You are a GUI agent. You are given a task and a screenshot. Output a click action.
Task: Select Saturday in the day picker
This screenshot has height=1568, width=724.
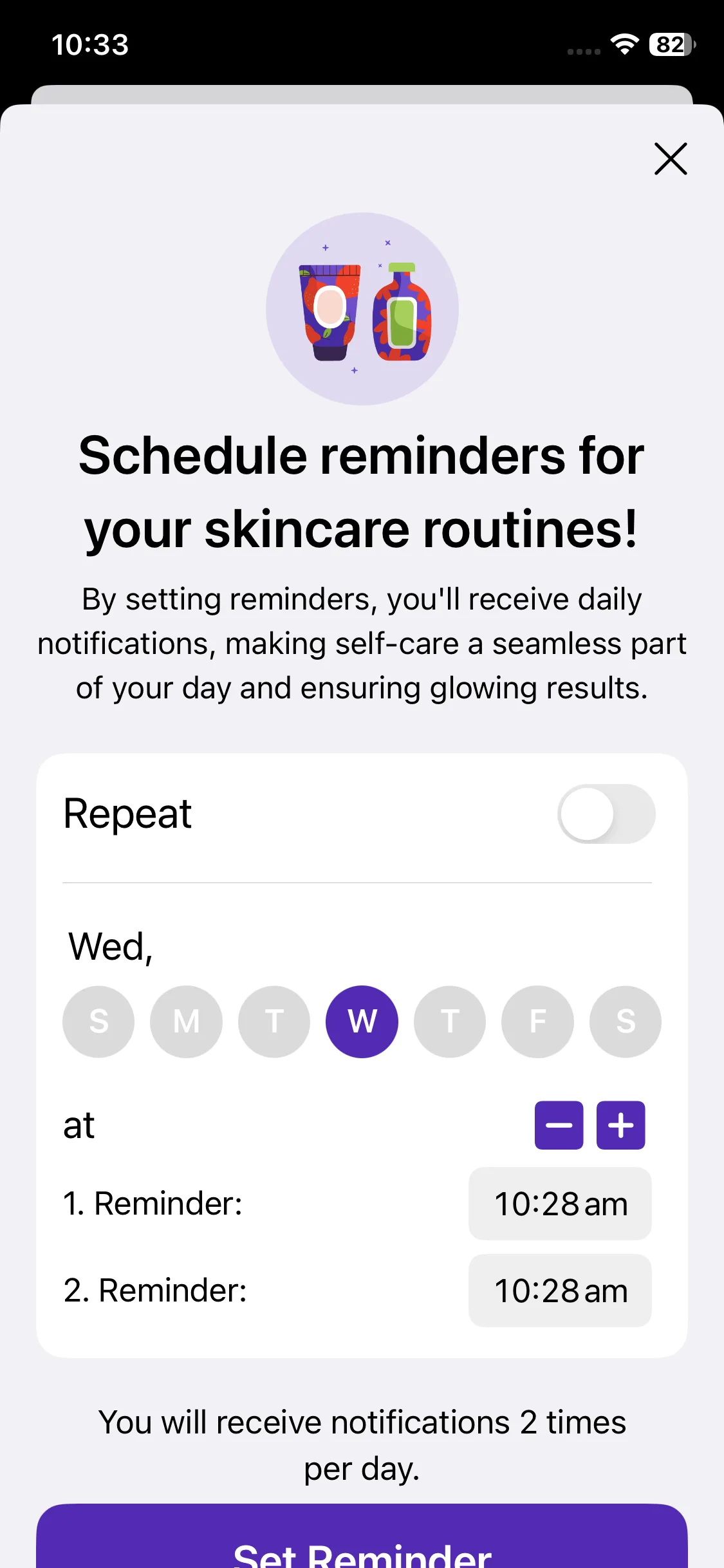625,1022
